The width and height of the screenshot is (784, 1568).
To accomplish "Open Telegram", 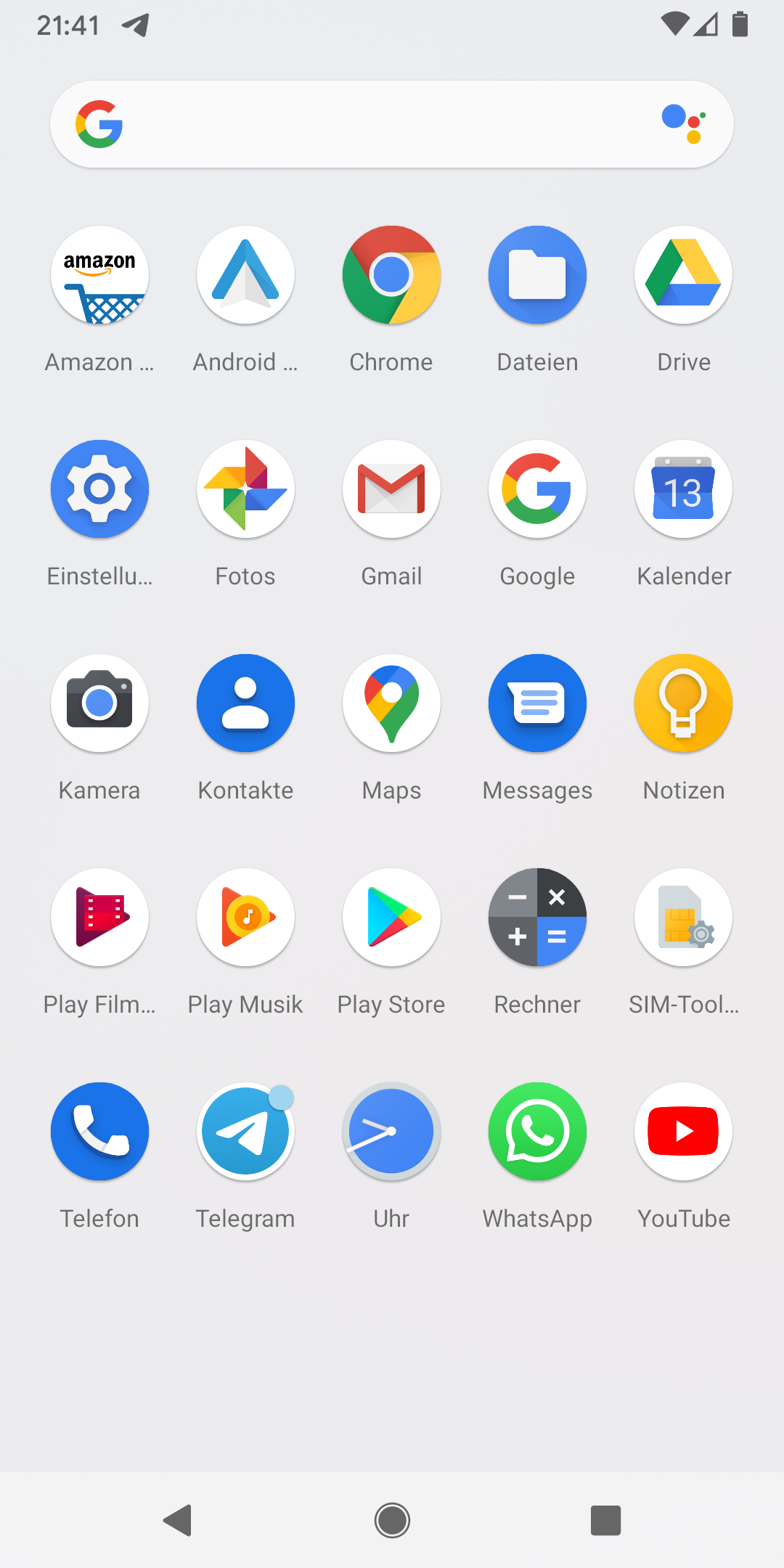I will click(x=245, y=1132).
